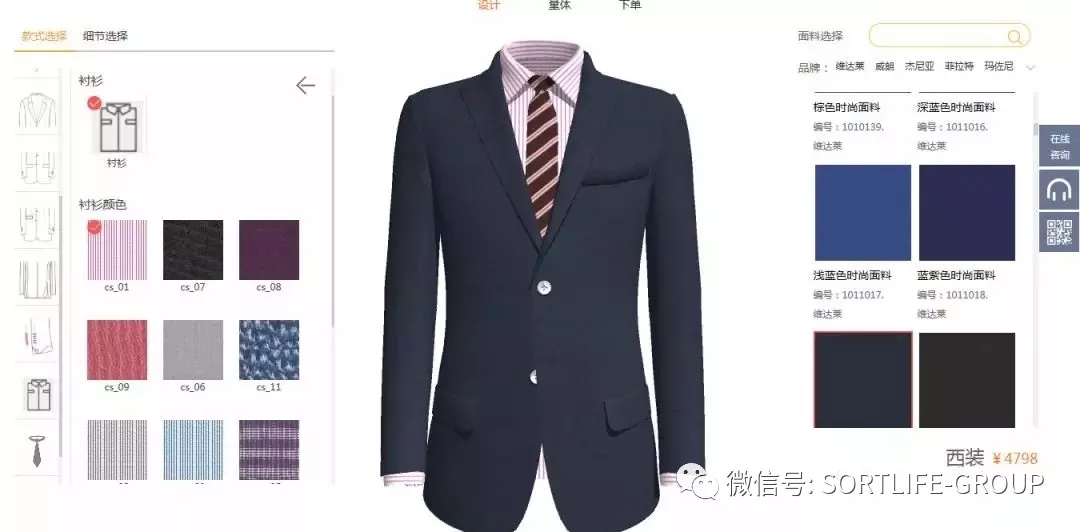The width and height of the screenshot is (1080, 532).
Task: Open the headset customer service icon
Action: pos(1059,189)
